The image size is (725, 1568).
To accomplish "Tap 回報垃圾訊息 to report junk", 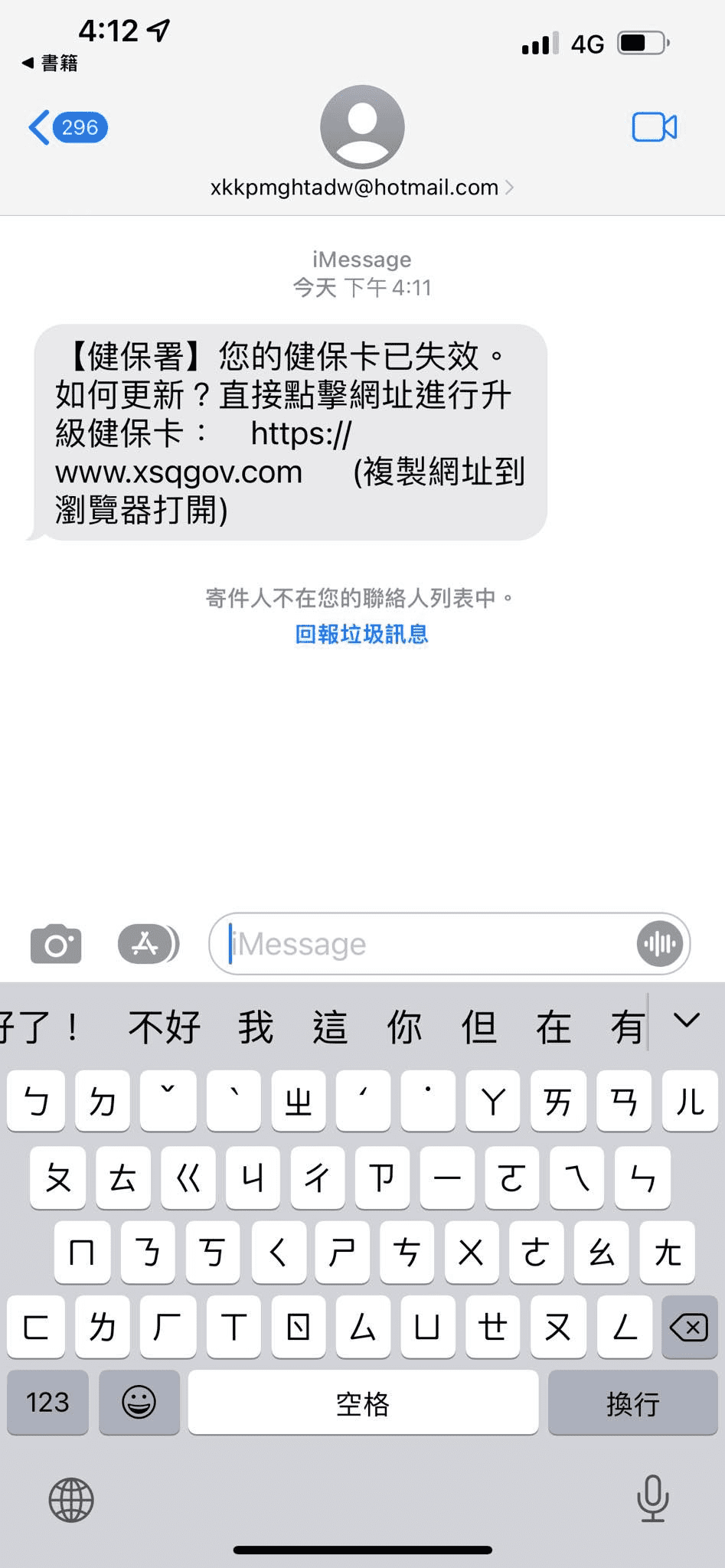I will point(361,634).
